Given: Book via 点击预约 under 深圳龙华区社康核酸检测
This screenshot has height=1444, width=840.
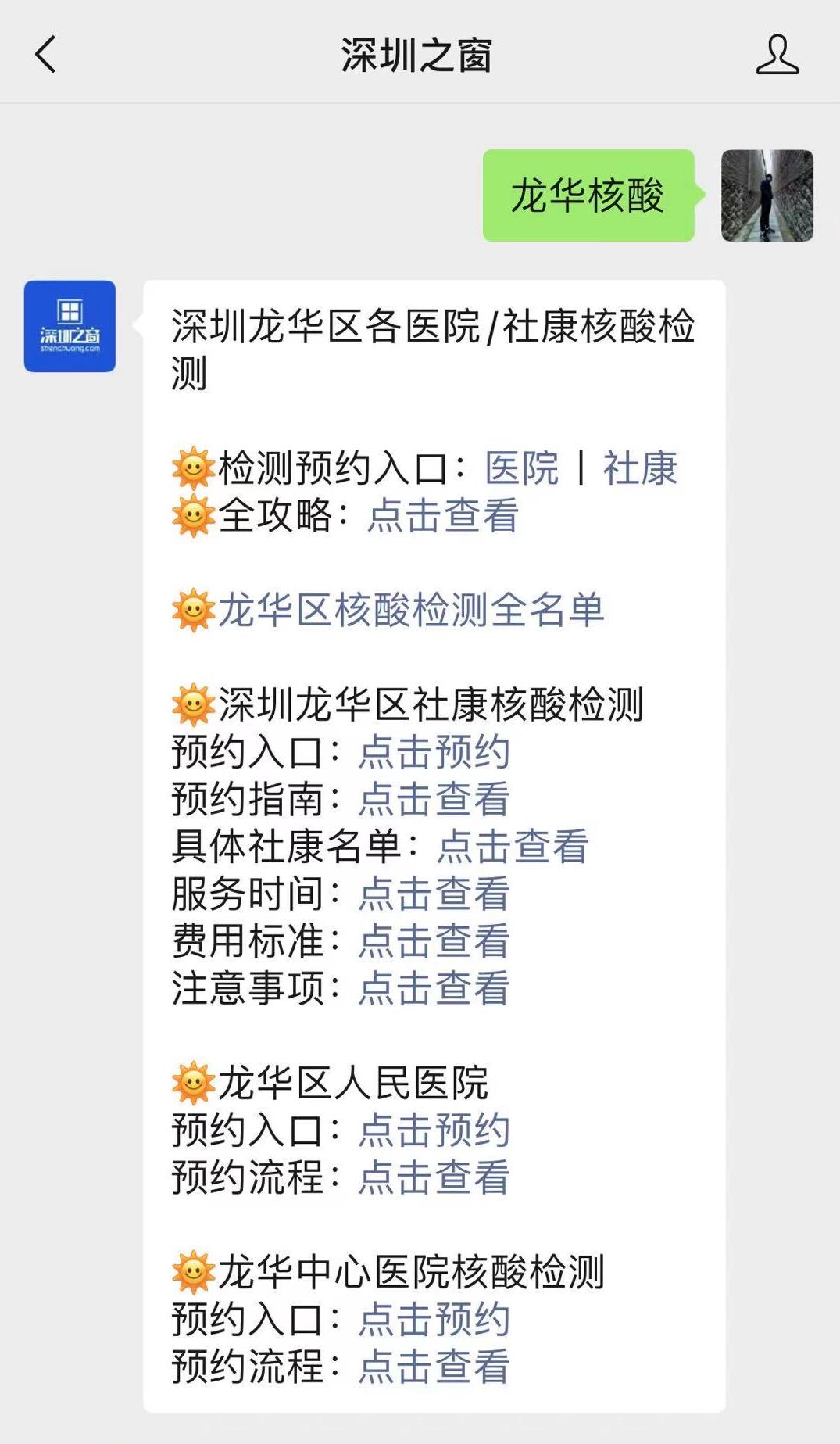Looking at the screenshot, I should [434, 751].
